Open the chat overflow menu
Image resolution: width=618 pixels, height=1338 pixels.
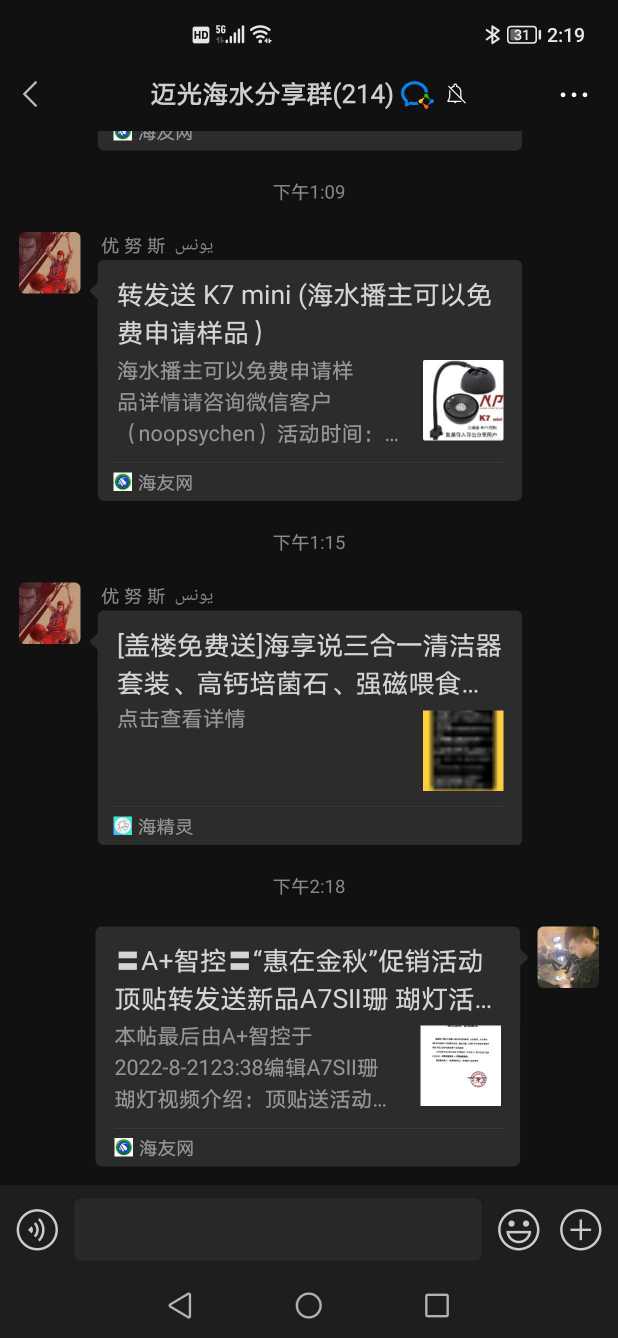pyautogui.click(x=574, y=95)
